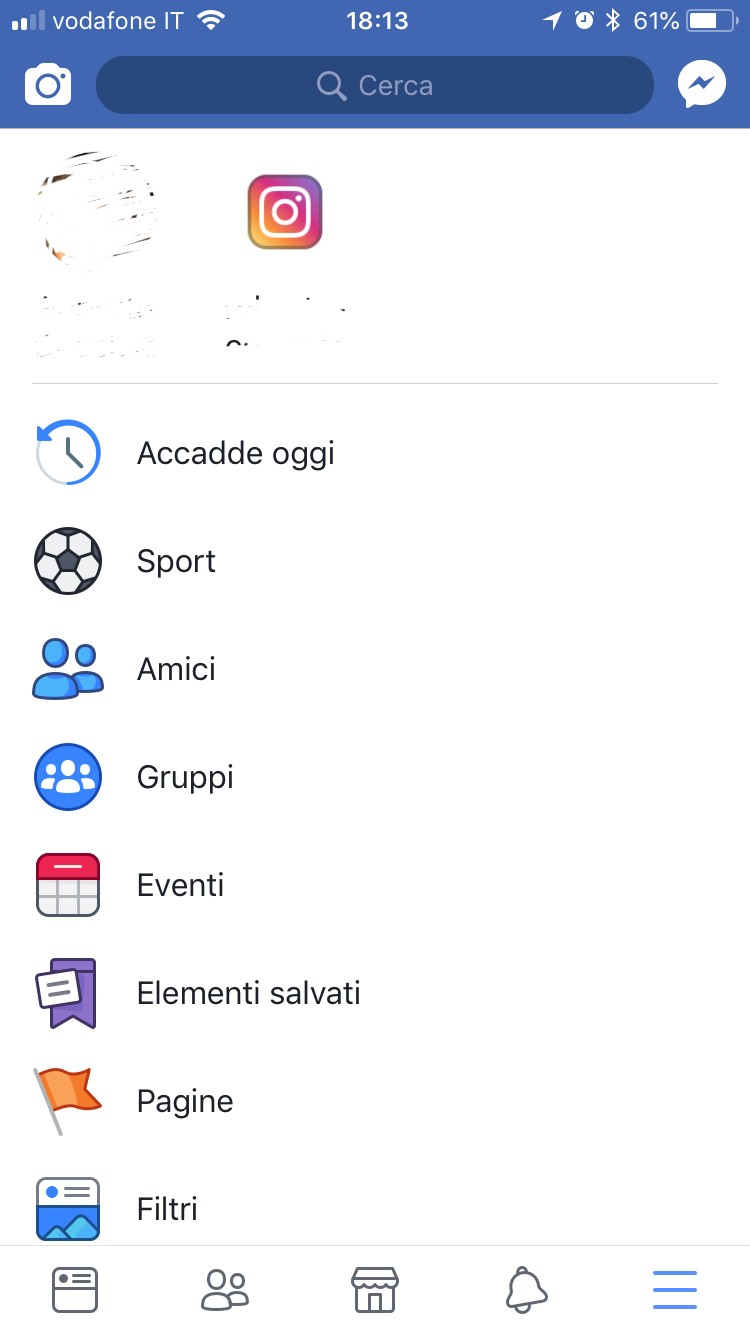The image size is (750, 1334).
Task: Select the Filtri option
Action: (167, 1209)
